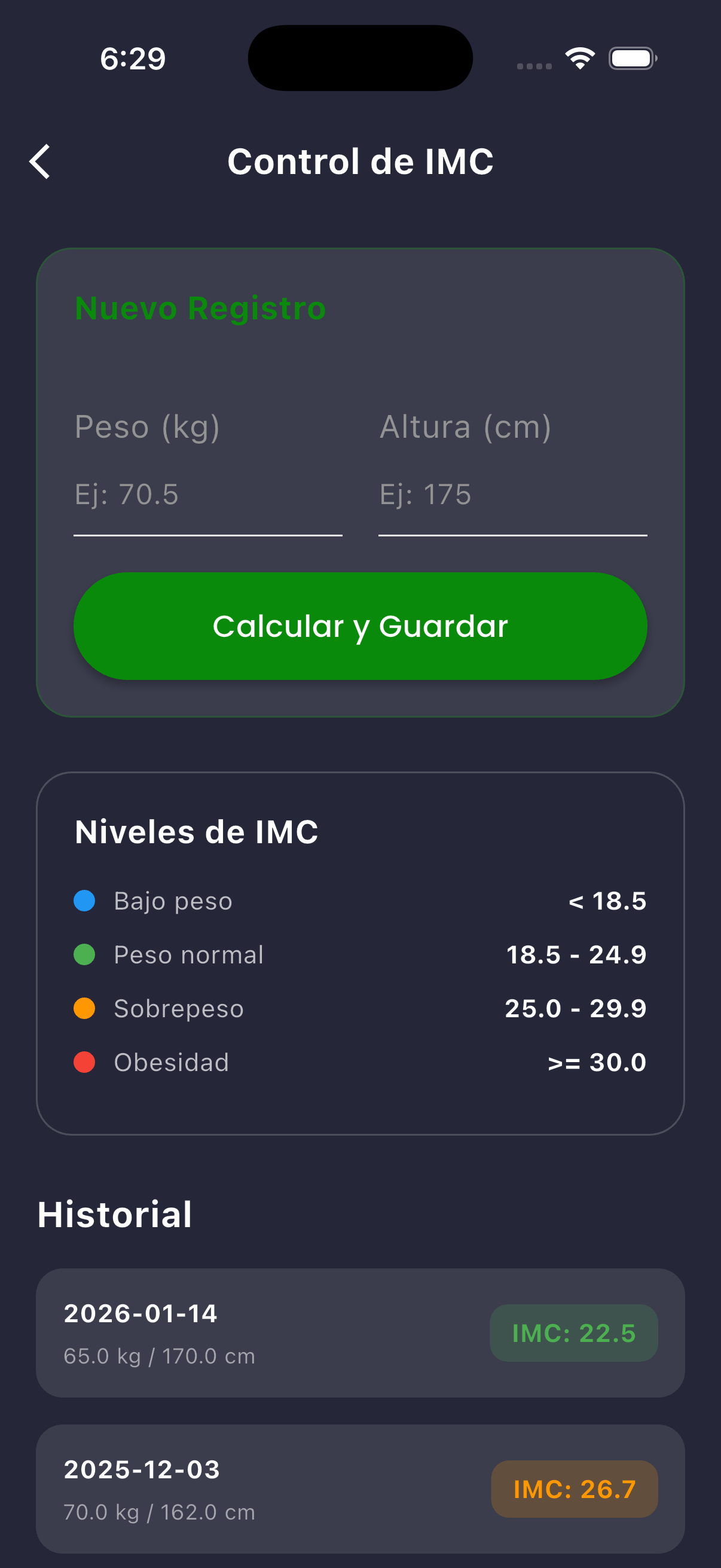
Task: Open the 2026-01-14 history record
Action: tap(360, 1332)
